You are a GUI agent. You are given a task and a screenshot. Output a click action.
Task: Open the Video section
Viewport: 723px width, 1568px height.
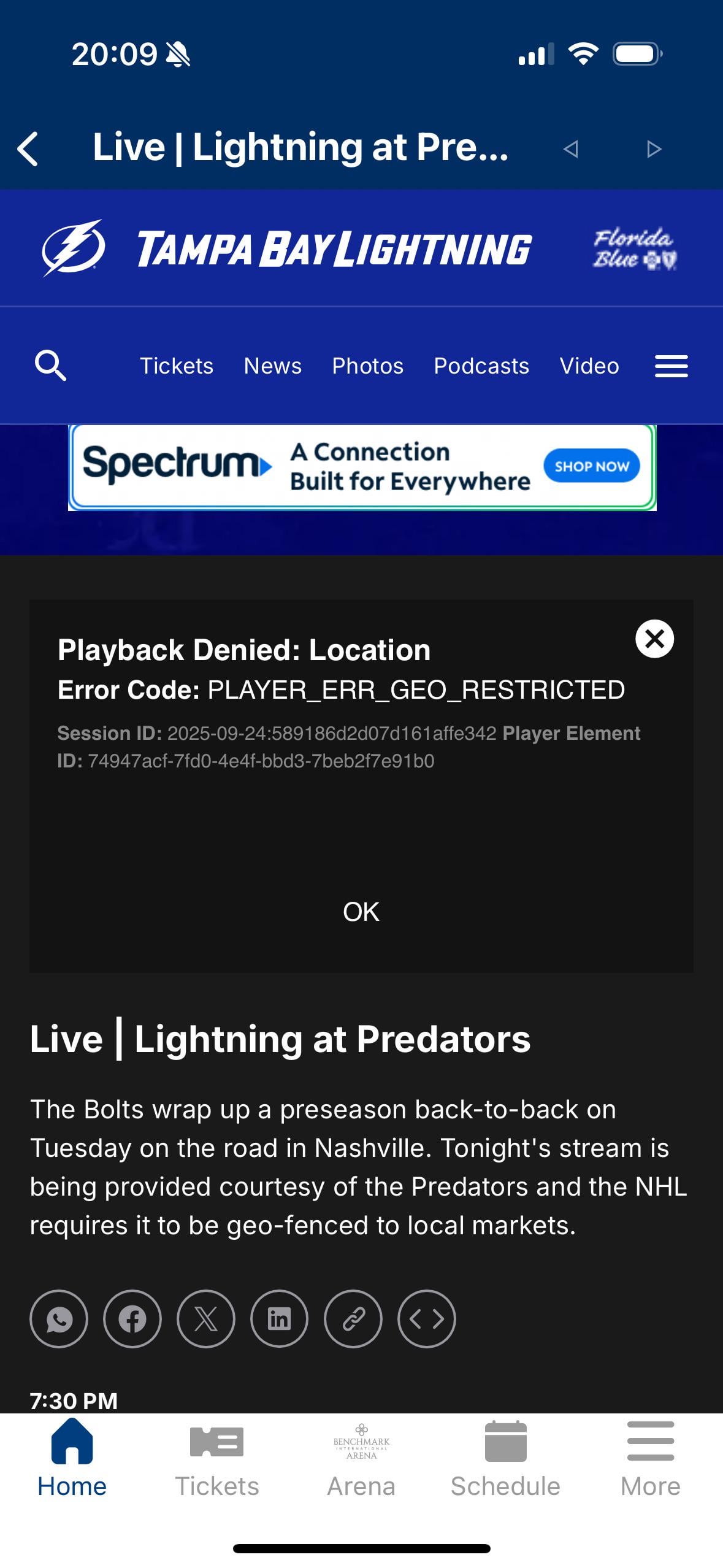[589, 366]
